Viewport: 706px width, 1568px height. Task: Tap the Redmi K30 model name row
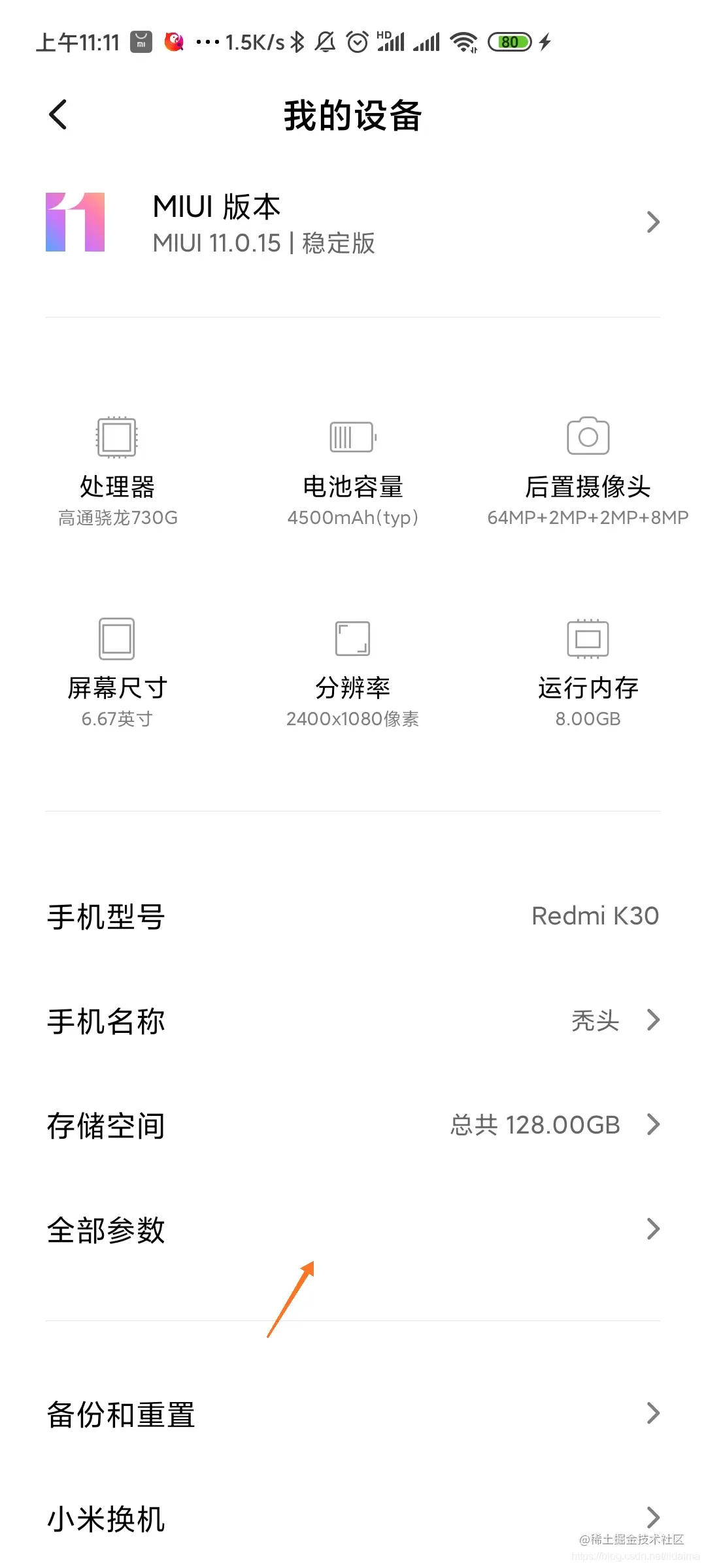point(353,915)
